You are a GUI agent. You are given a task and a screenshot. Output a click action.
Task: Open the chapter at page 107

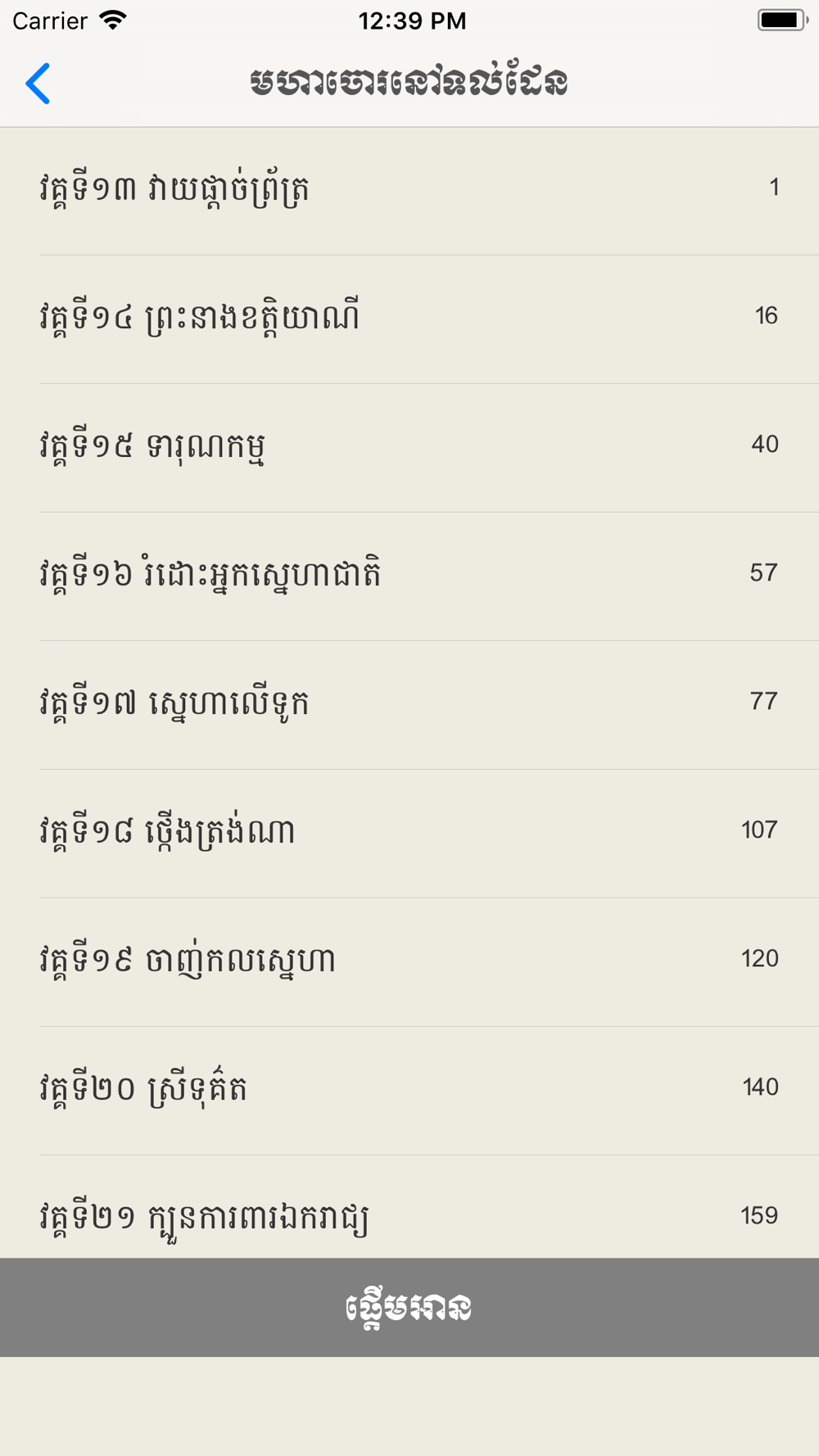pyautogui.click(x=409, y=834)
